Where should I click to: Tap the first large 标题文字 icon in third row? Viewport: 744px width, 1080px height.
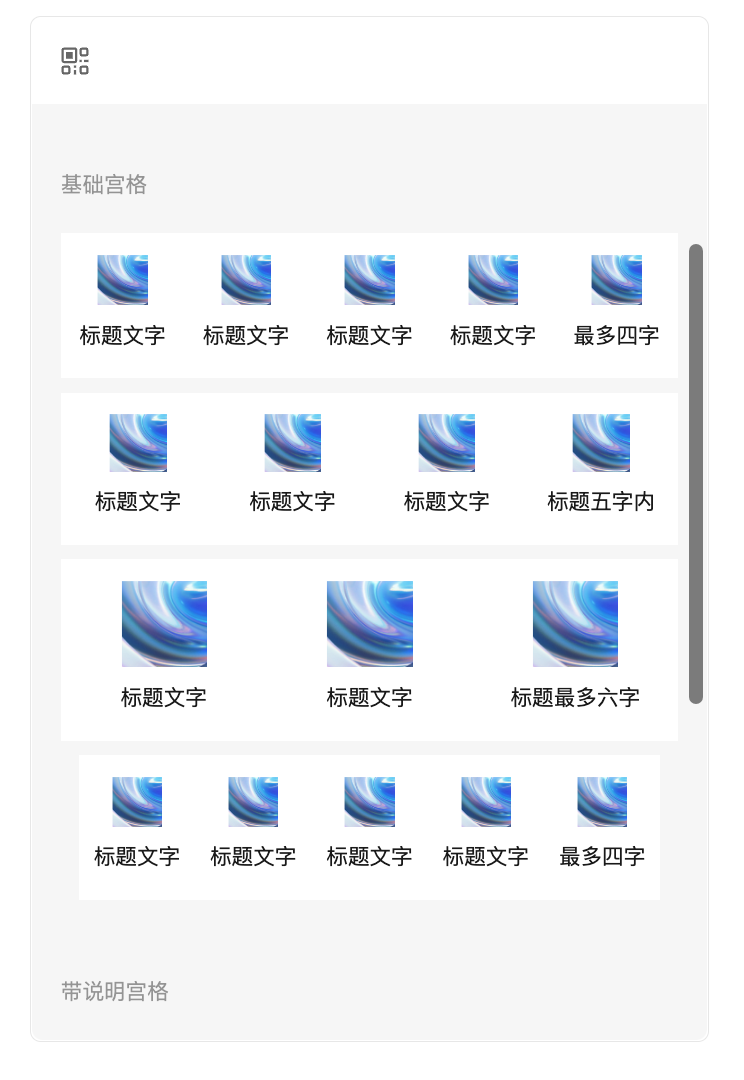tap(163, 624)
